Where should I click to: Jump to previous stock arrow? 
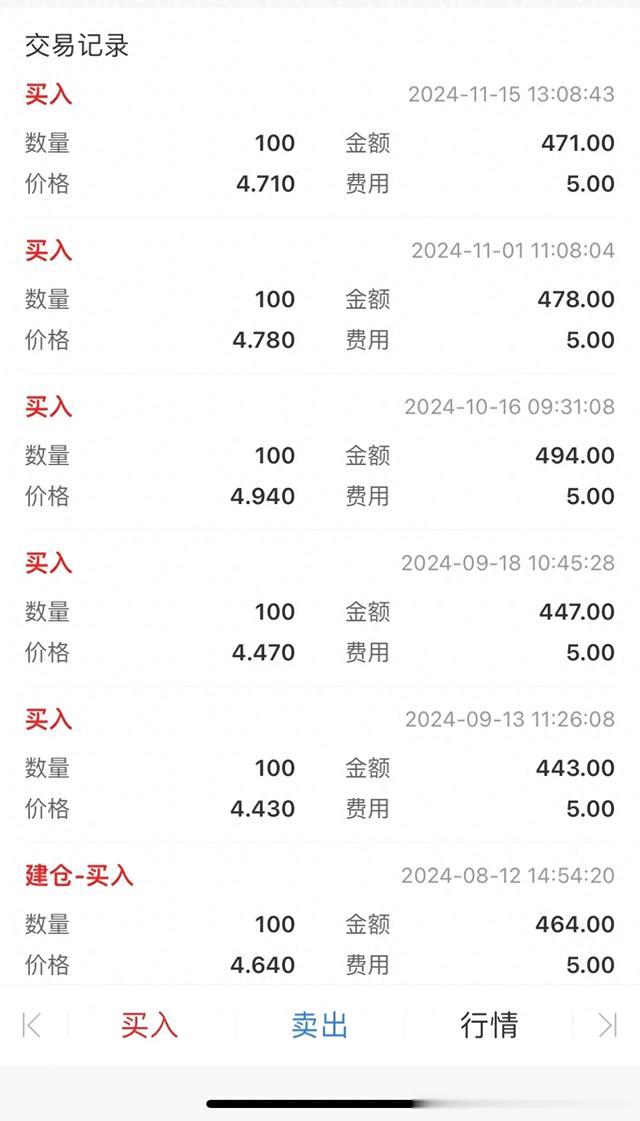pyautogui.click(x=31, y=1025)
